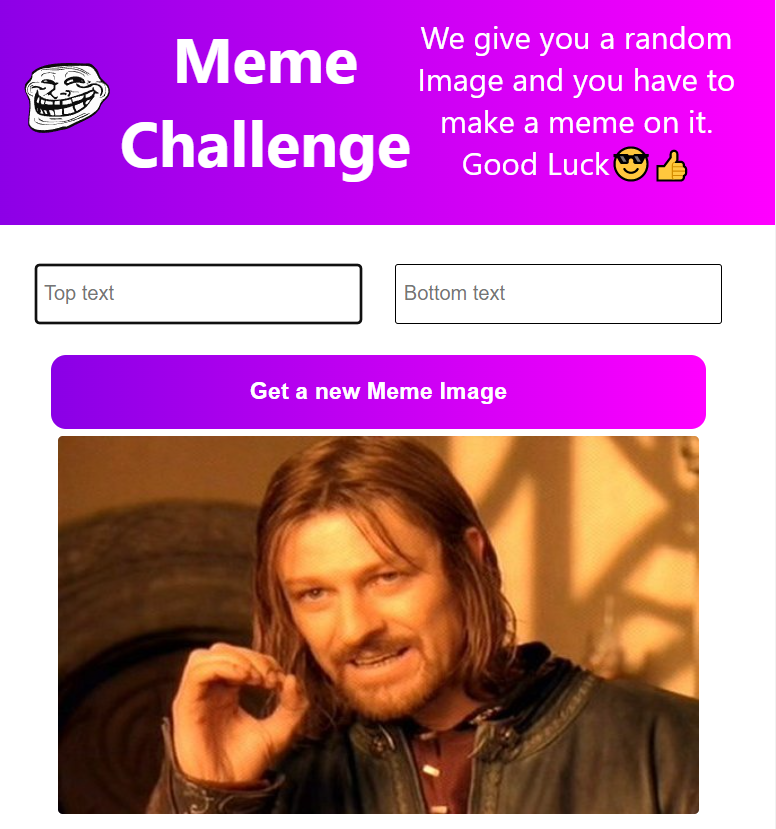Click the Meme Challenge title text

[265, 105]
